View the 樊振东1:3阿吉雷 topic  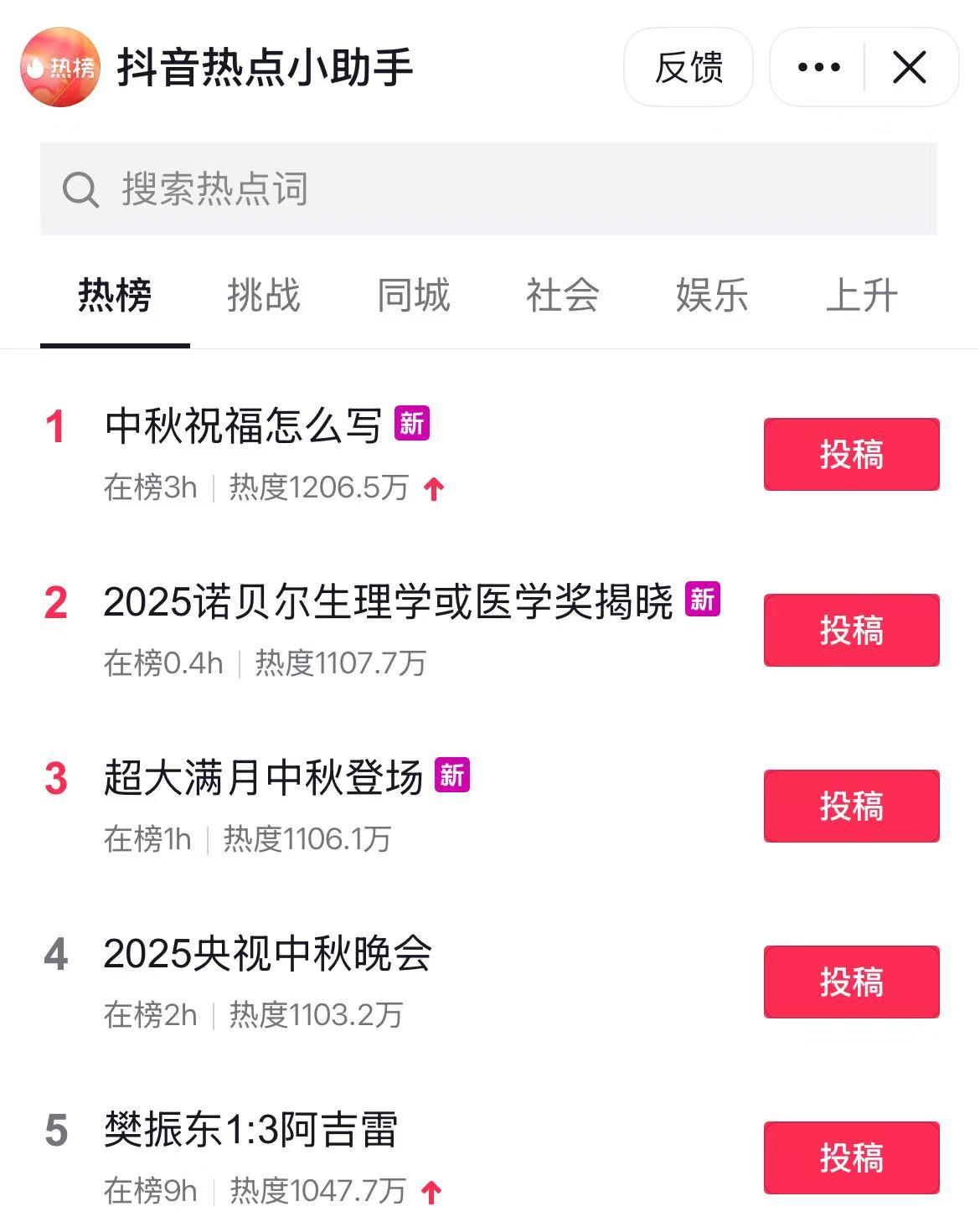(250, 1130)
